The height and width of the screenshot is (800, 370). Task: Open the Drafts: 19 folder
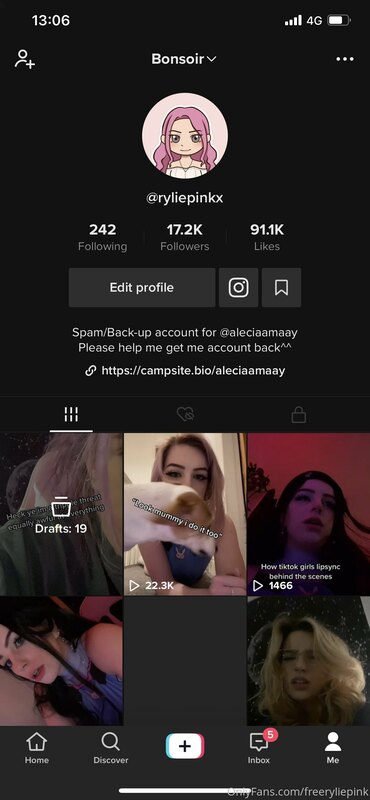click(61, 514)
